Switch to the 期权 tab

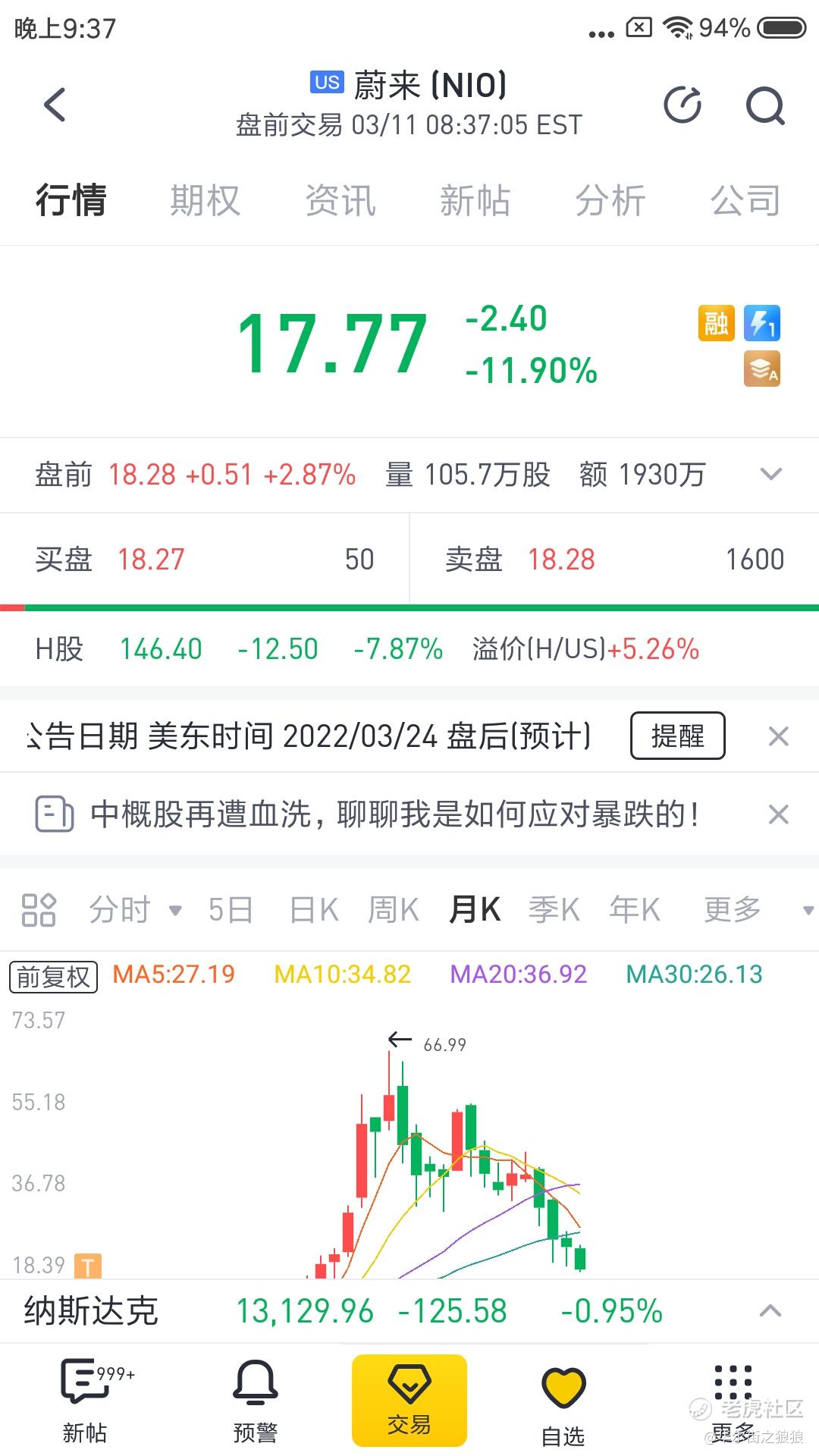(205, 200)
